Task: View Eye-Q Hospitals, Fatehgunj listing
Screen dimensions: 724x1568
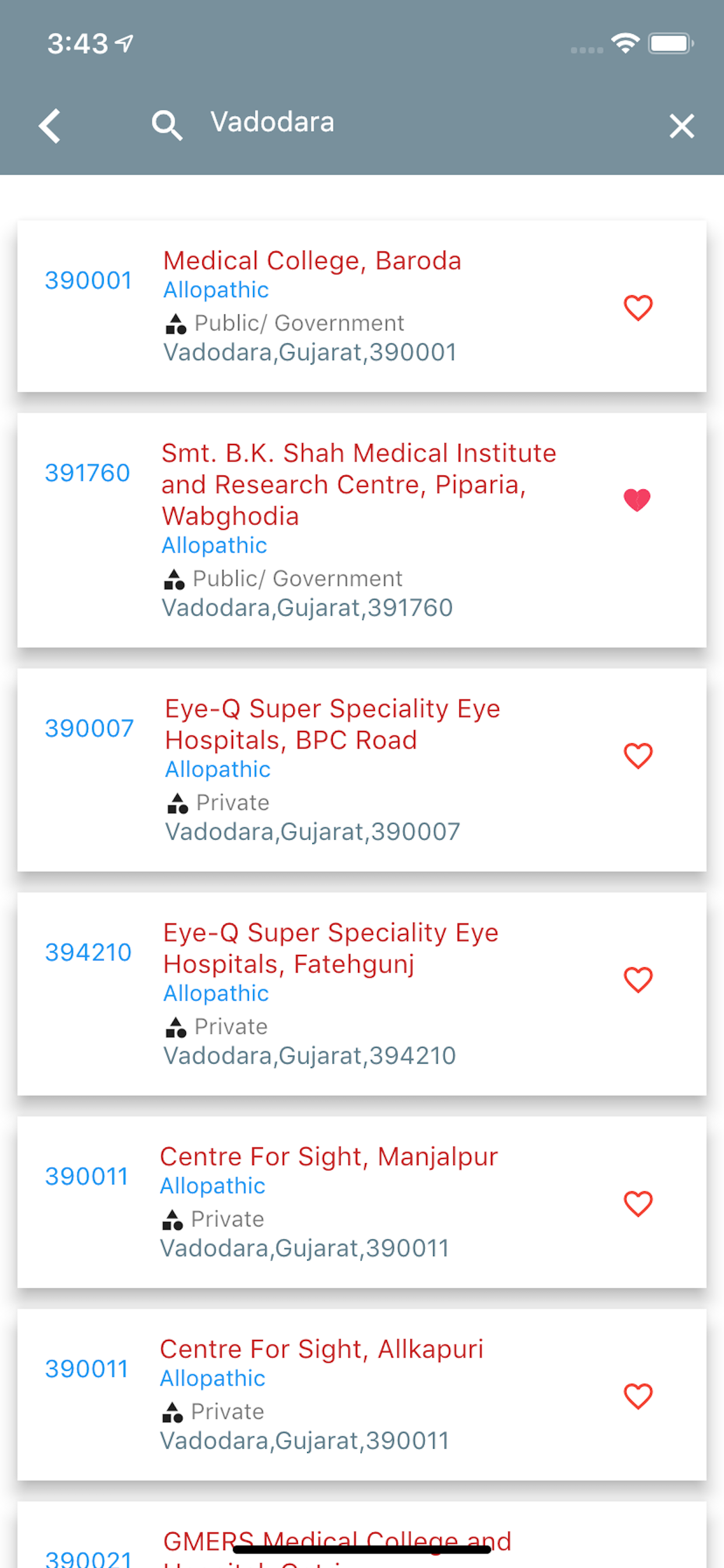Action: 331,949
